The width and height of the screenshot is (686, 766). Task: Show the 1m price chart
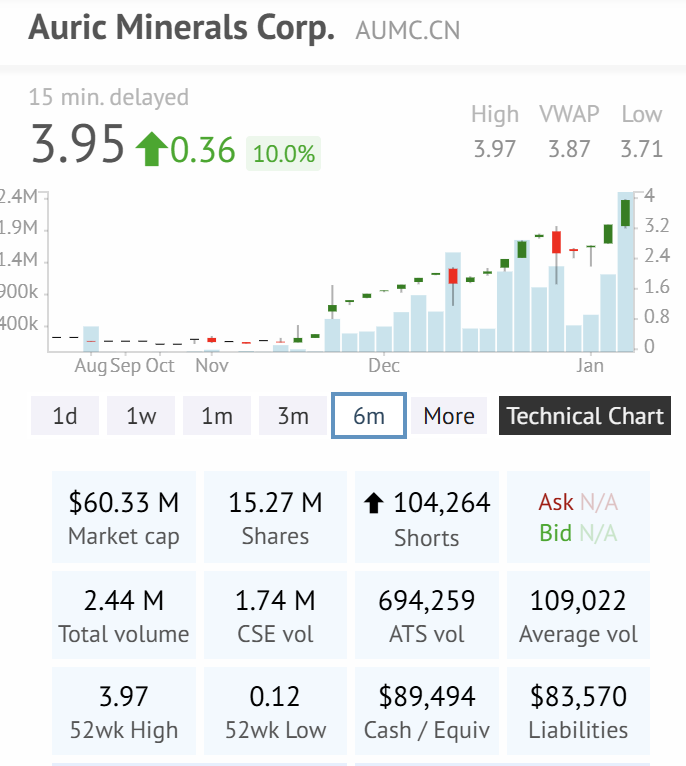coord(217,416)
